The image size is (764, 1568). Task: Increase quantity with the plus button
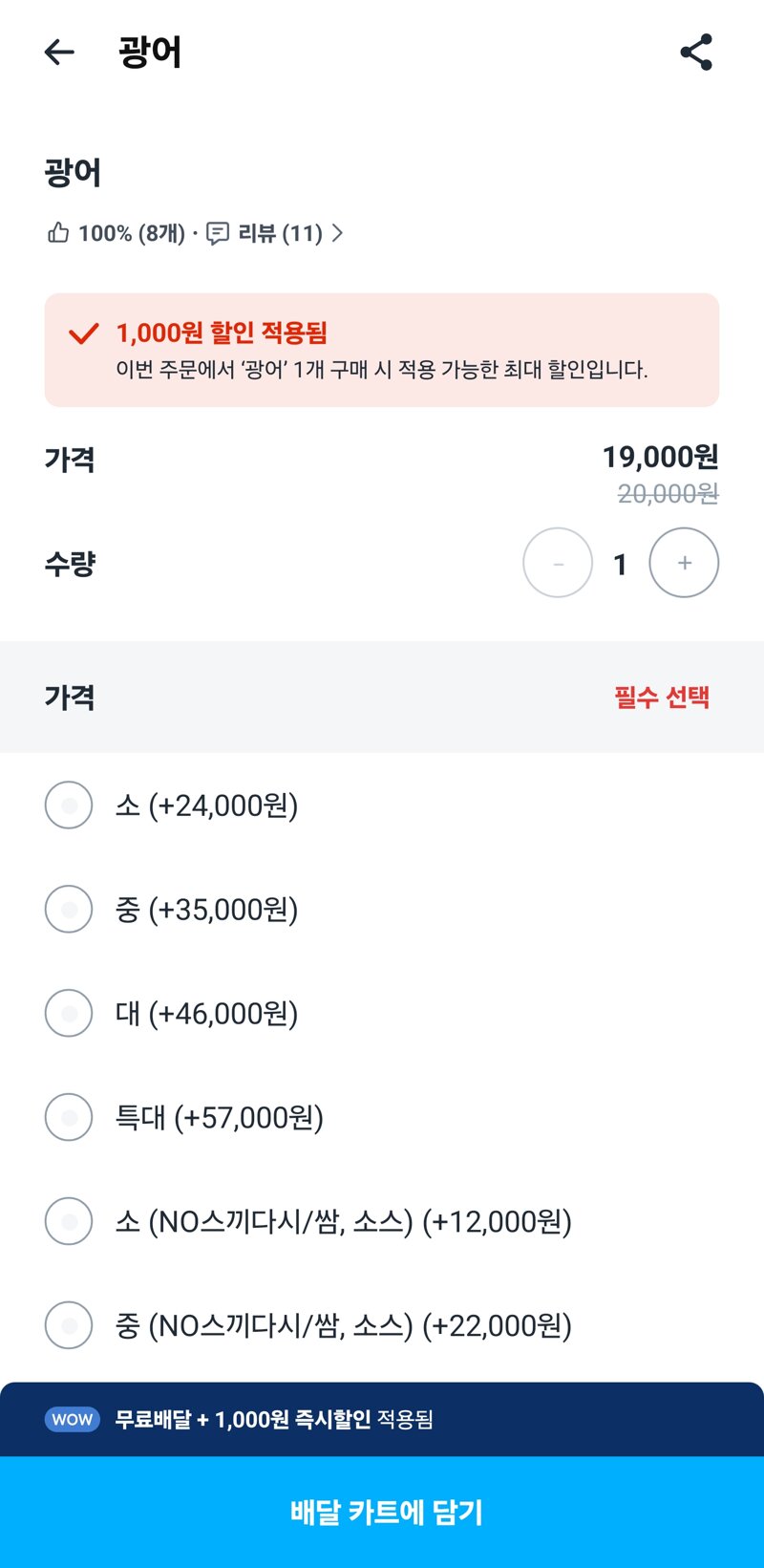pyautogui.click(x=684, y=563)
